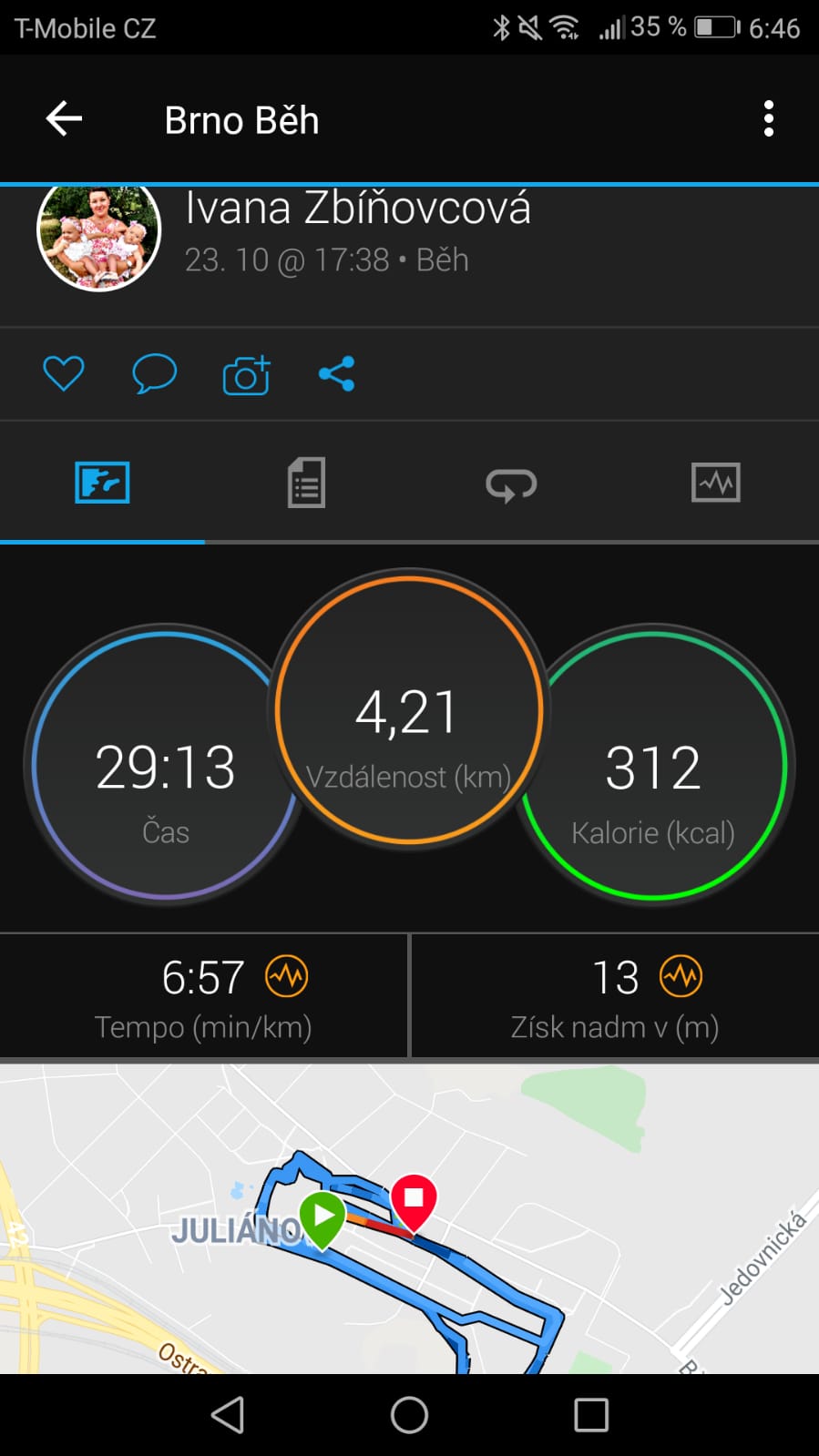Image resolution: width=819 pixels, height=1456 pixels.
Task: Select the overview summary tab
Action: tap(102, 483)
